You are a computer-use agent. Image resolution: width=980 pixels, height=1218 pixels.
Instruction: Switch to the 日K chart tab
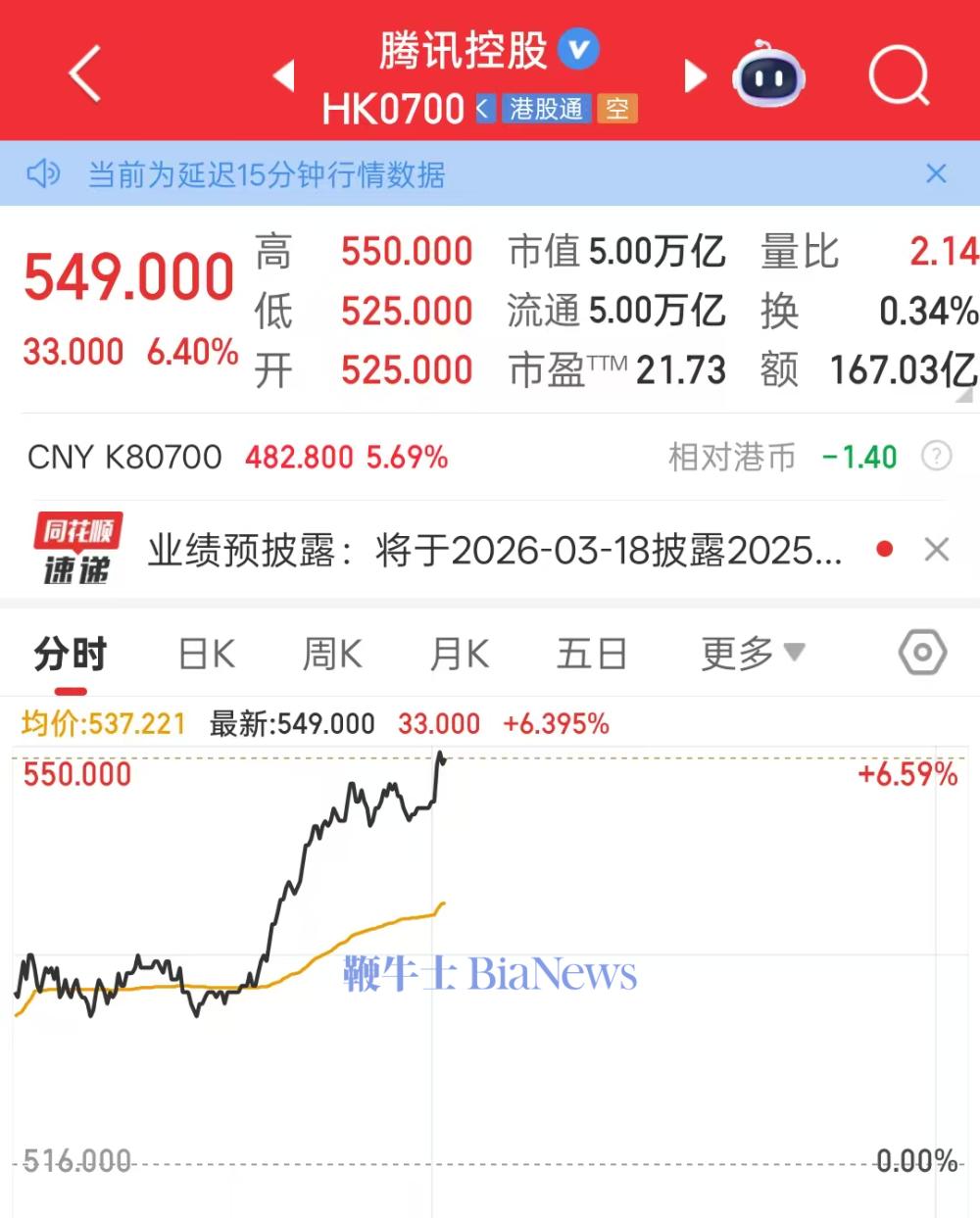(207, 654)
